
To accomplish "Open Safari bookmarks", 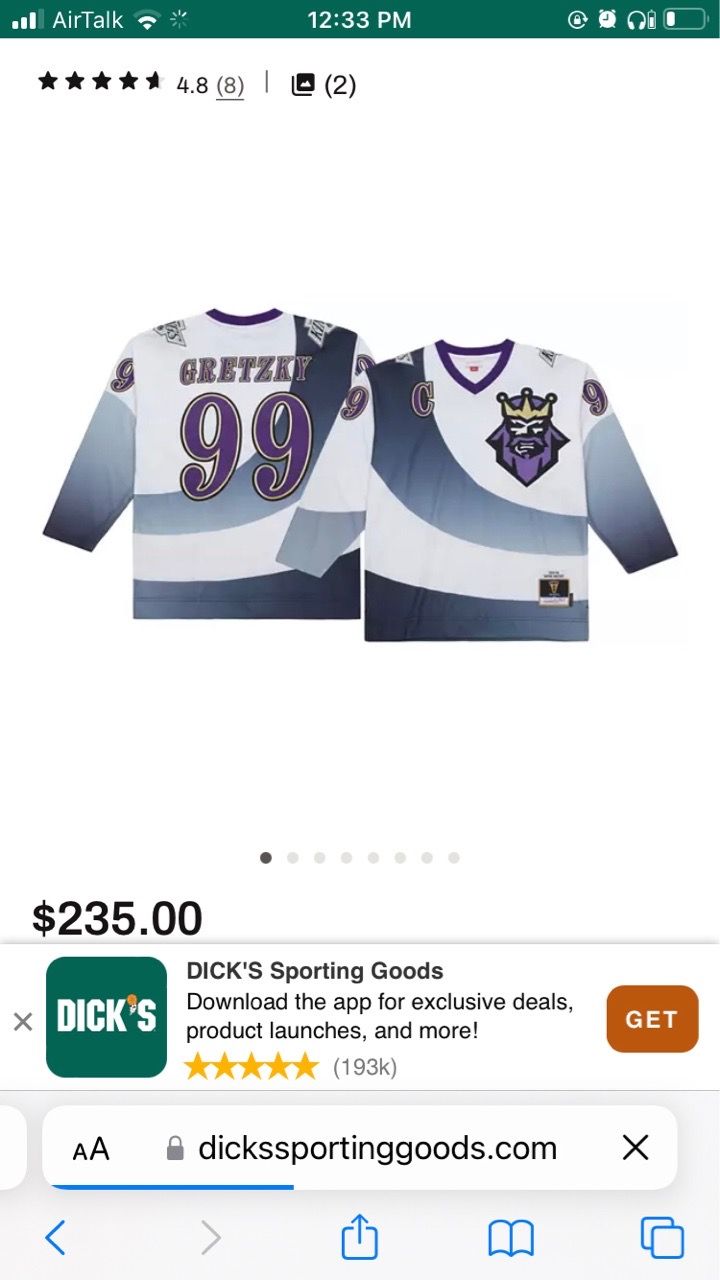I will 511,1239.
